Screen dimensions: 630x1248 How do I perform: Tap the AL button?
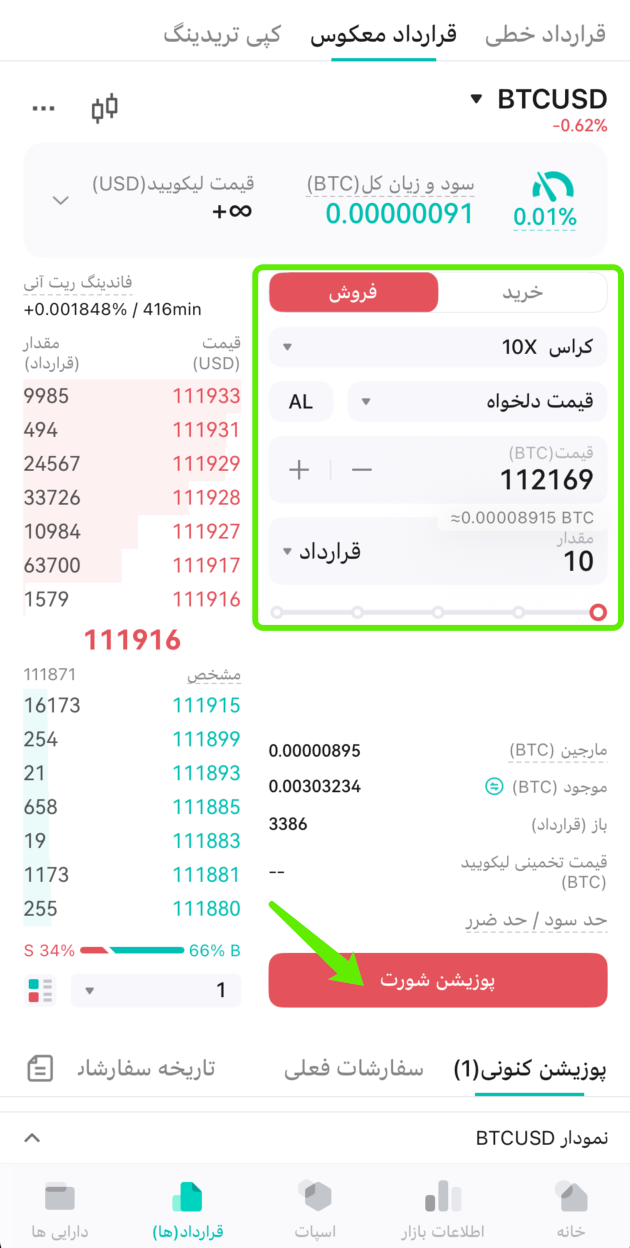coord(301,402)
